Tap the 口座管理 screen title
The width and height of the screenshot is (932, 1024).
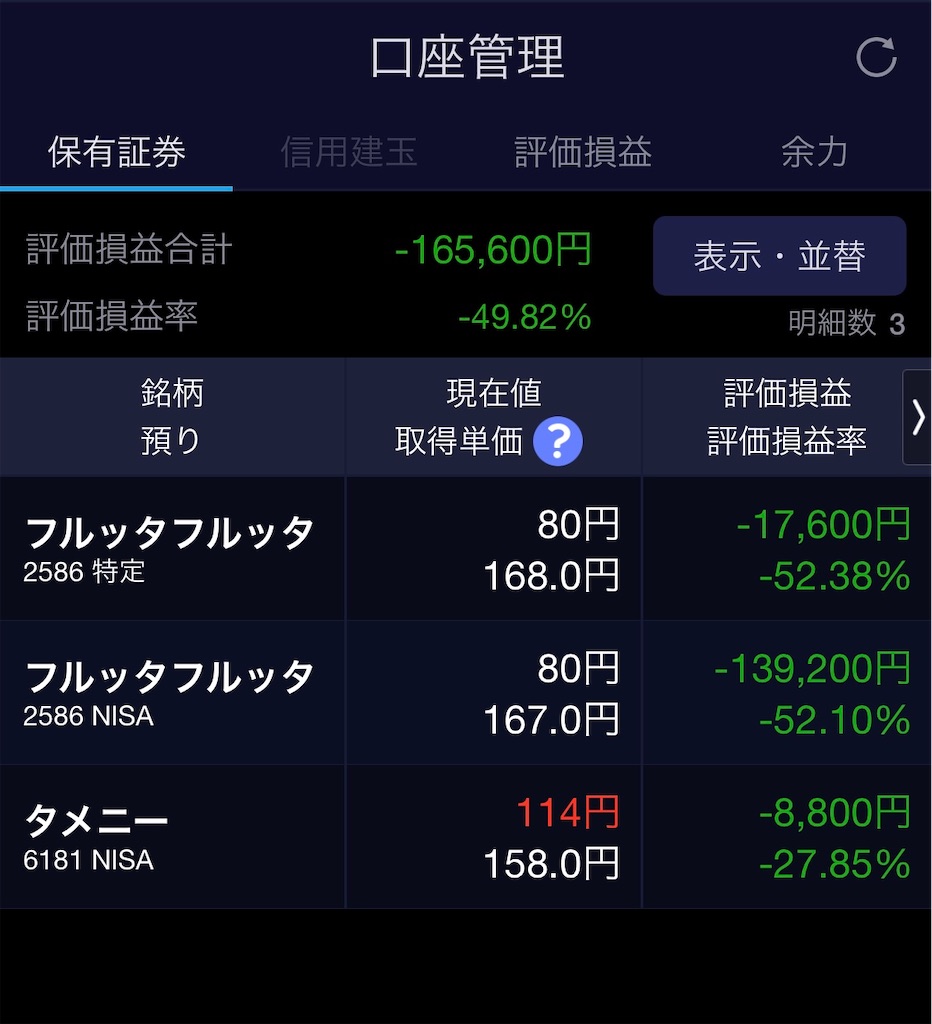point(466,57)
